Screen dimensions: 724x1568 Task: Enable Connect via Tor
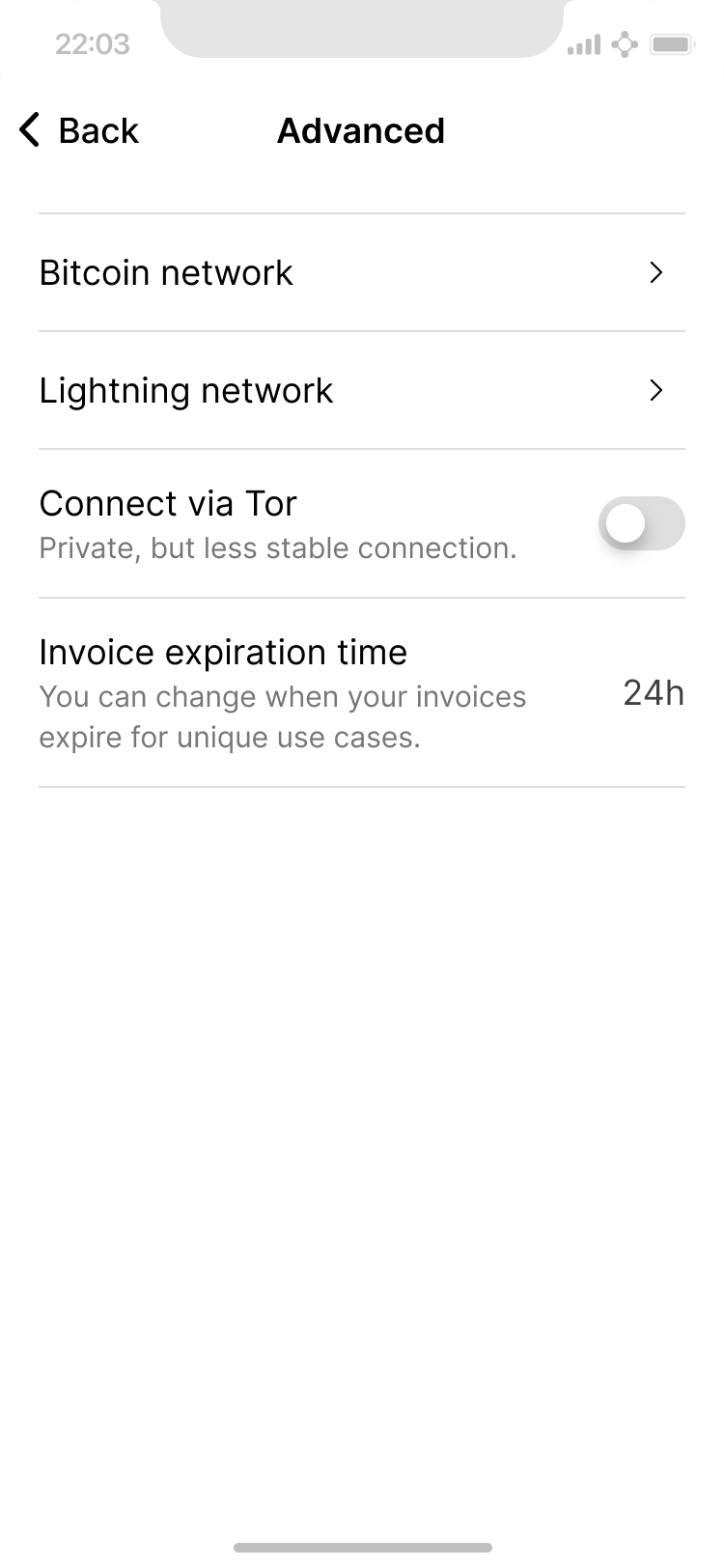click(x=641, y=524)
